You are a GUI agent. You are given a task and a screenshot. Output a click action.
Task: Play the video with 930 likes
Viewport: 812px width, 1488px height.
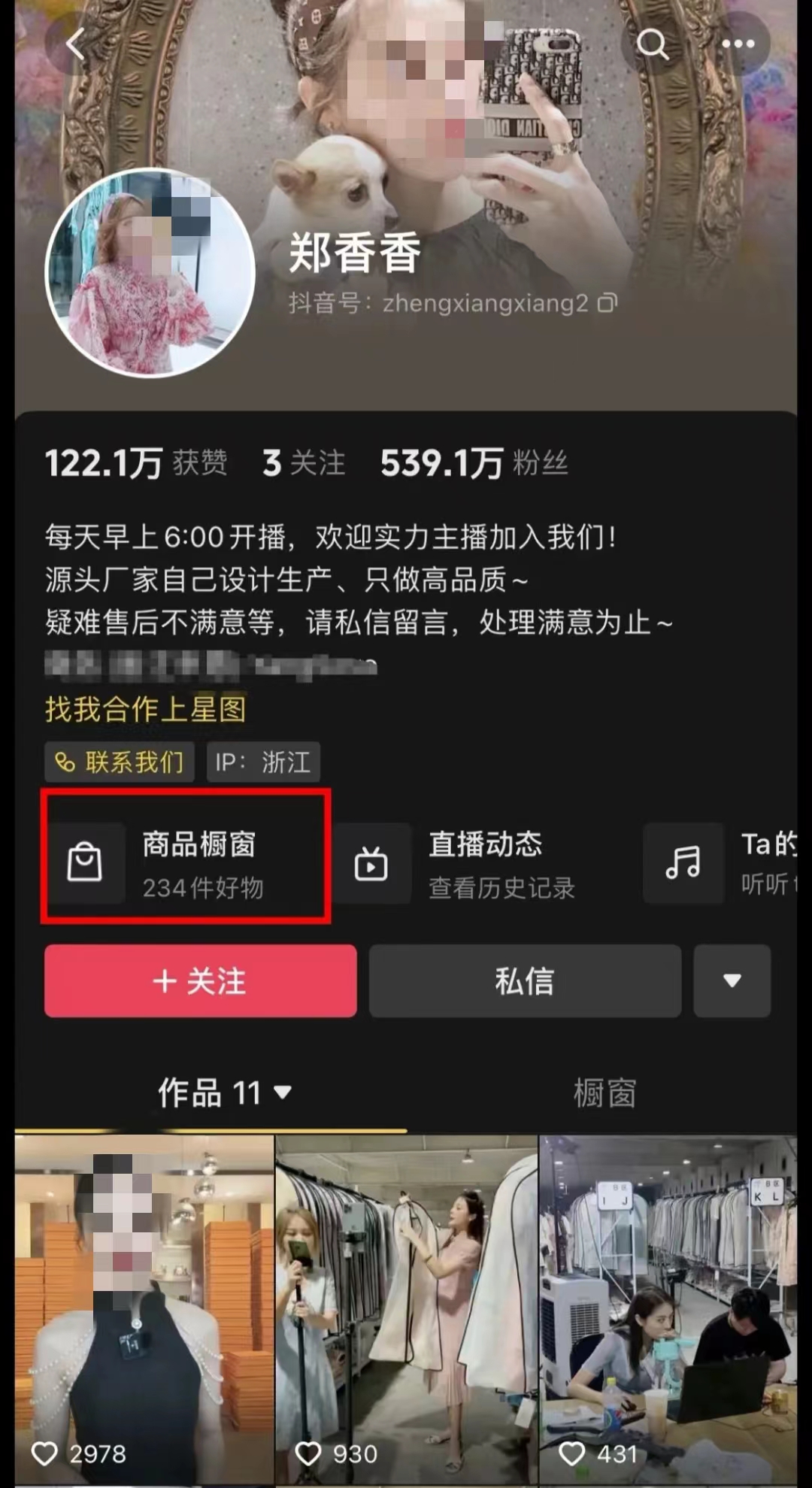tap(406, 1308)
